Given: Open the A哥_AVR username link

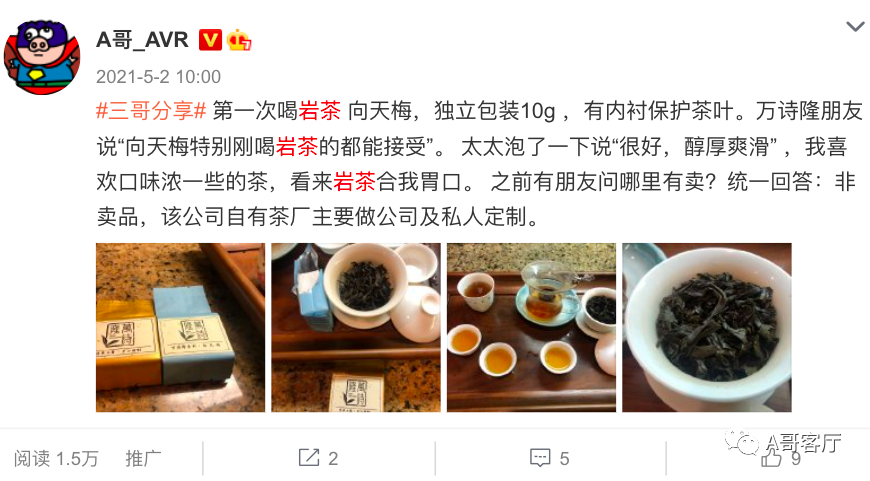Looking at the screenshot, I should (142, 40).
